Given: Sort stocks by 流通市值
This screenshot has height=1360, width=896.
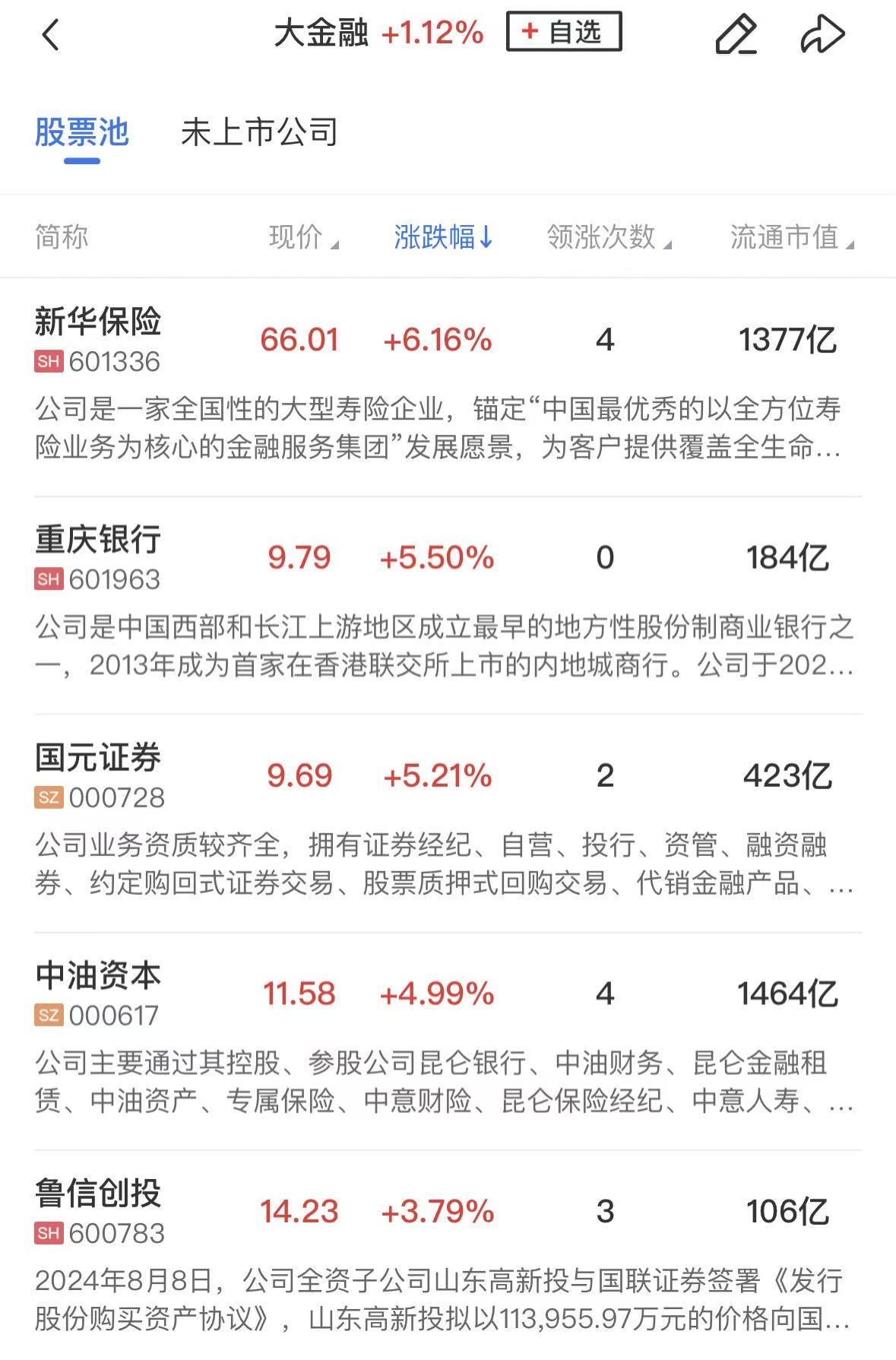Looking at the screenshot, I should point(791,237).
